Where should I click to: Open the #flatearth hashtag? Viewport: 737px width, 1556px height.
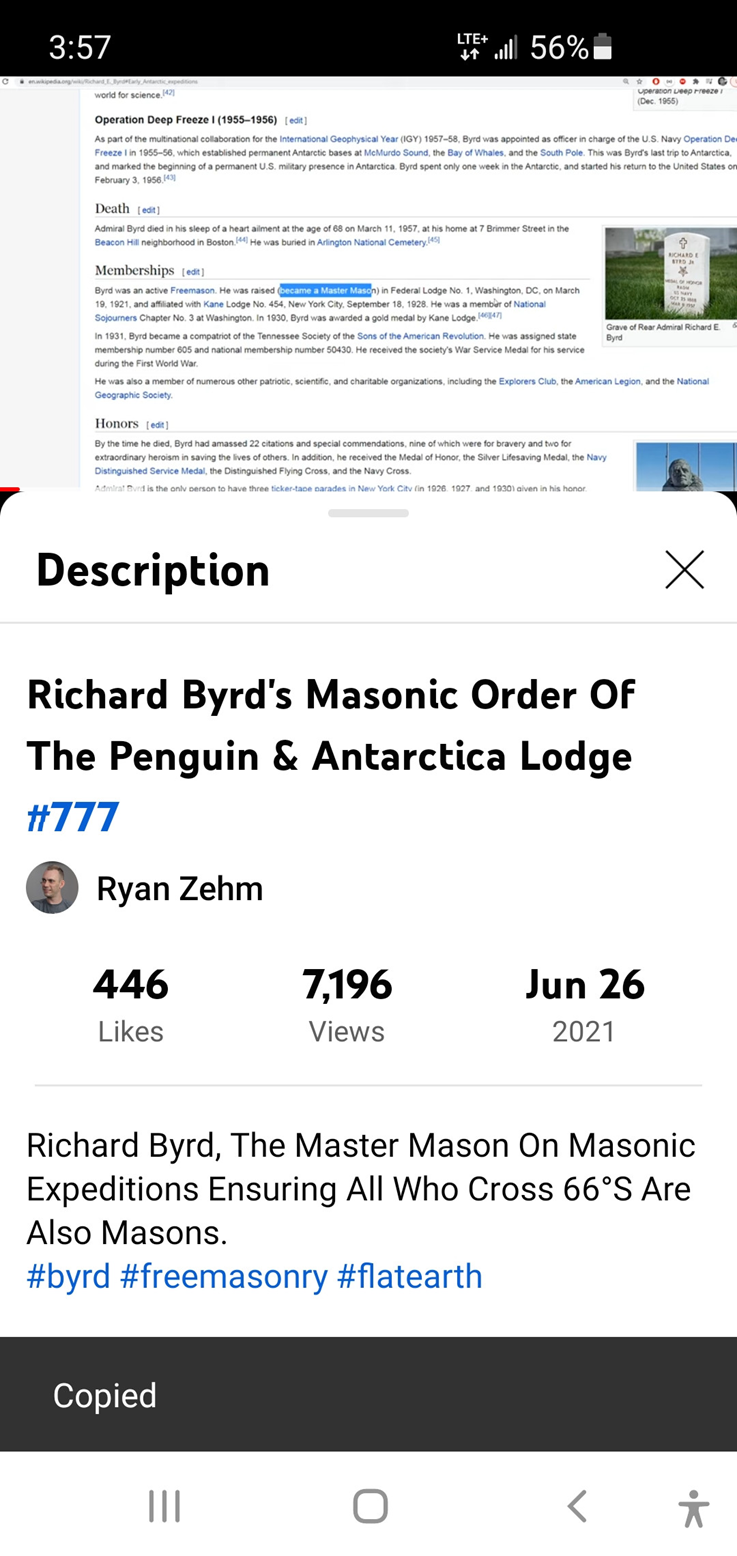click(x=409, y=1276)
